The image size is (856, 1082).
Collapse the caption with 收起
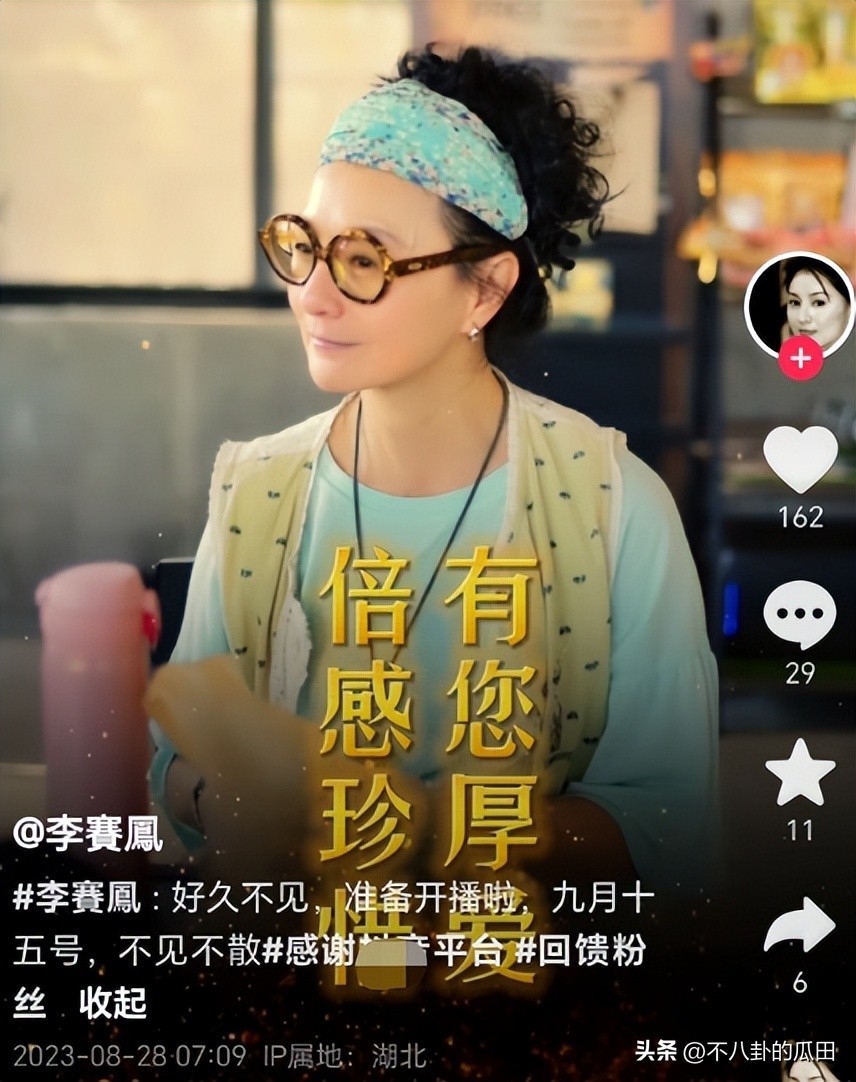113,1003
